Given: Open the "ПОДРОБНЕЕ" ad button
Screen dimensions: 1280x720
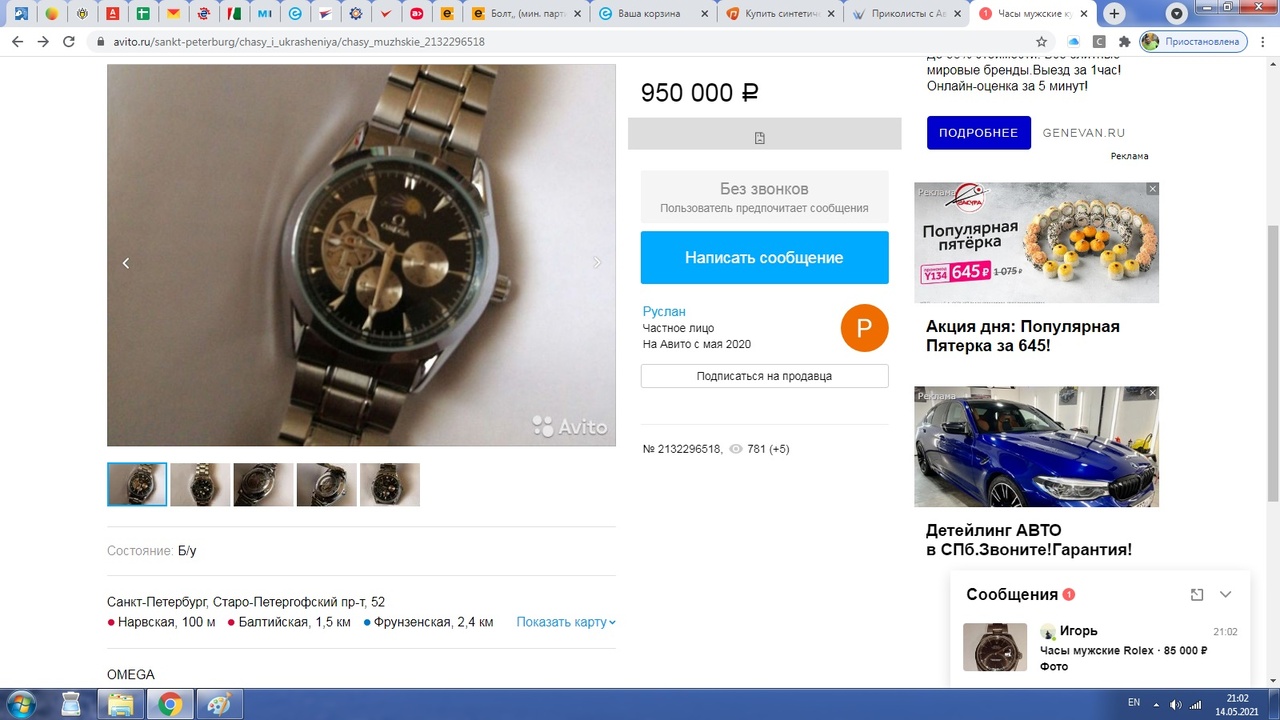Looking at the screenshot, I should coord(978,133).
